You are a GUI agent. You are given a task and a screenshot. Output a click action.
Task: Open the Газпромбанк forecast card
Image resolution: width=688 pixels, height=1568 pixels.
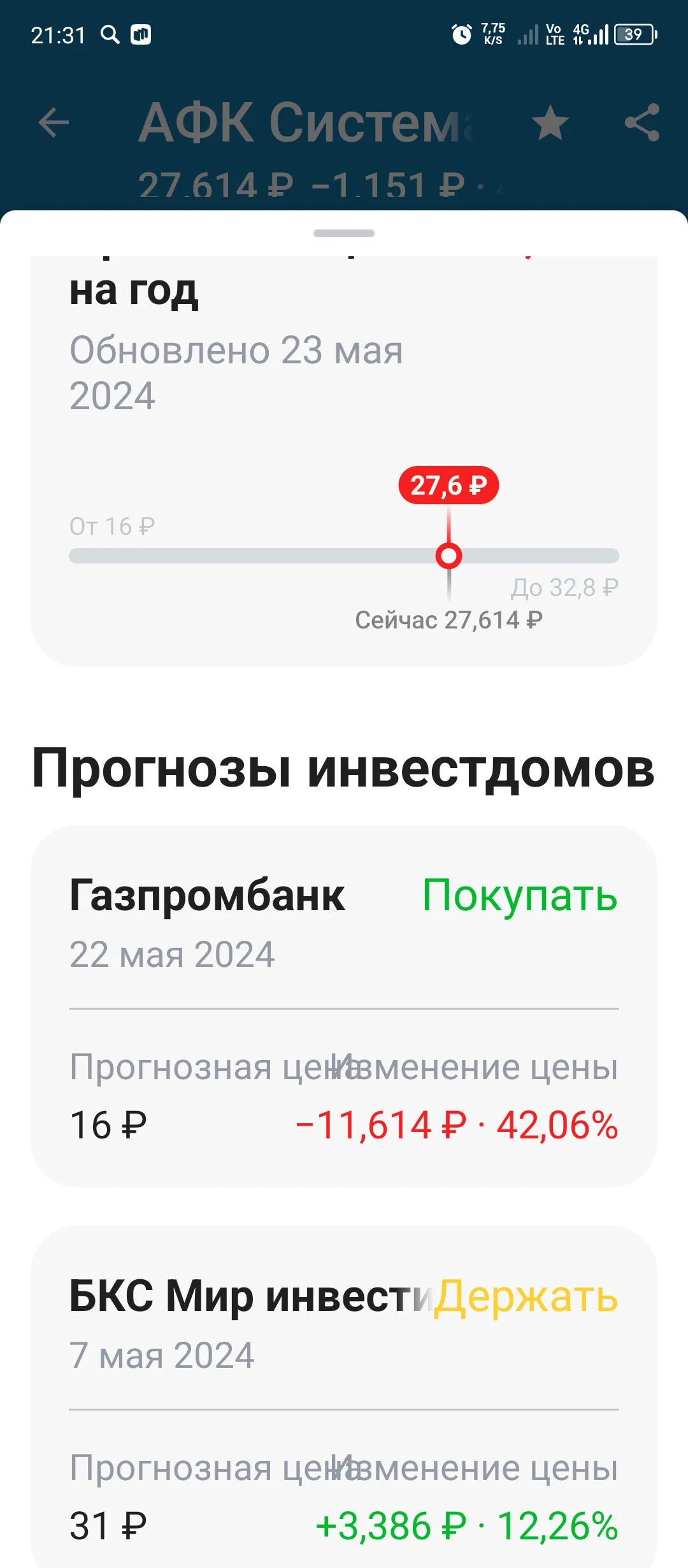pos(344,1006)
